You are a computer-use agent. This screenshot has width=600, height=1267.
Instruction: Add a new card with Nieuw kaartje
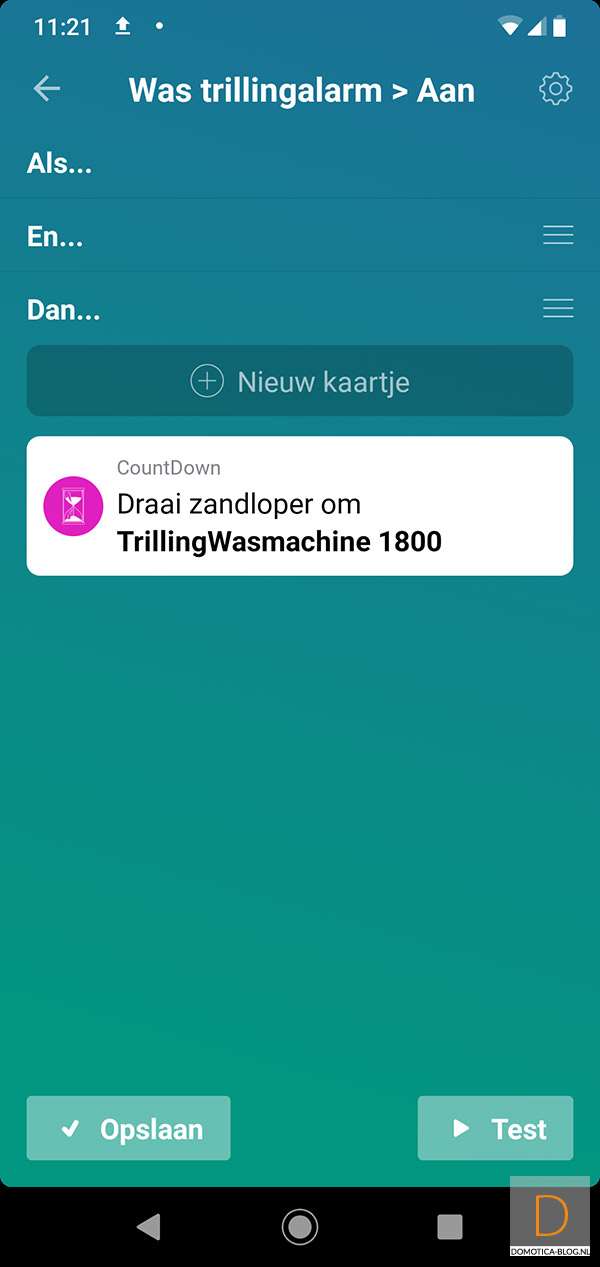[x=300, y=381]
